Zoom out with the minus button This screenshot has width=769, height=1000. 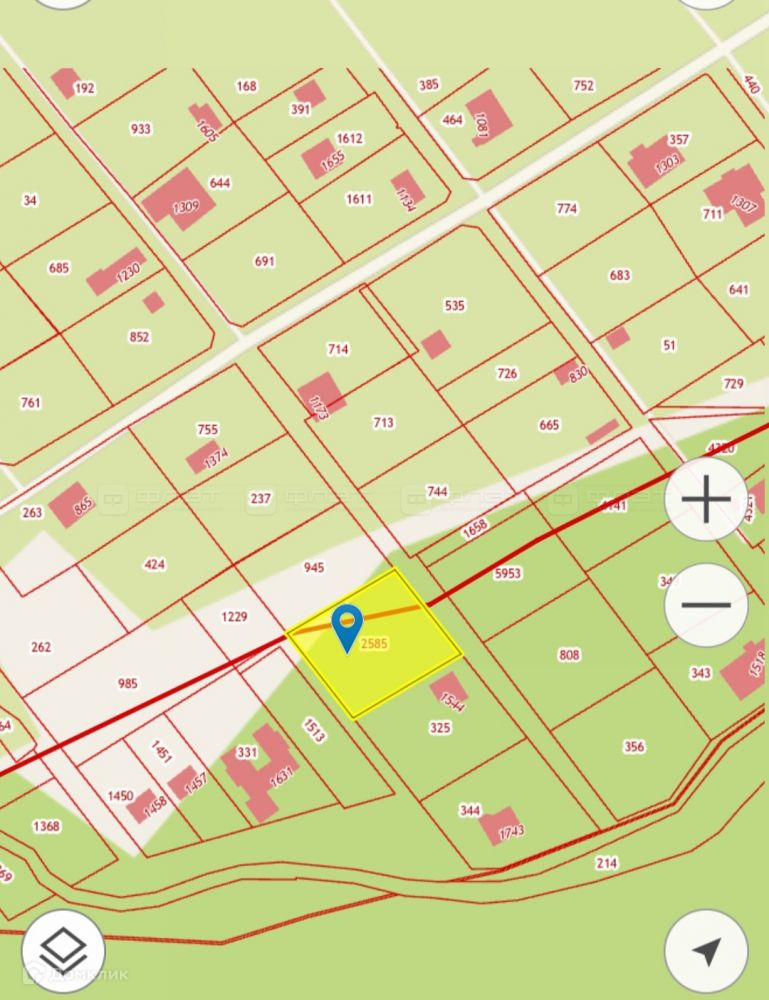[x=706, y=605]
